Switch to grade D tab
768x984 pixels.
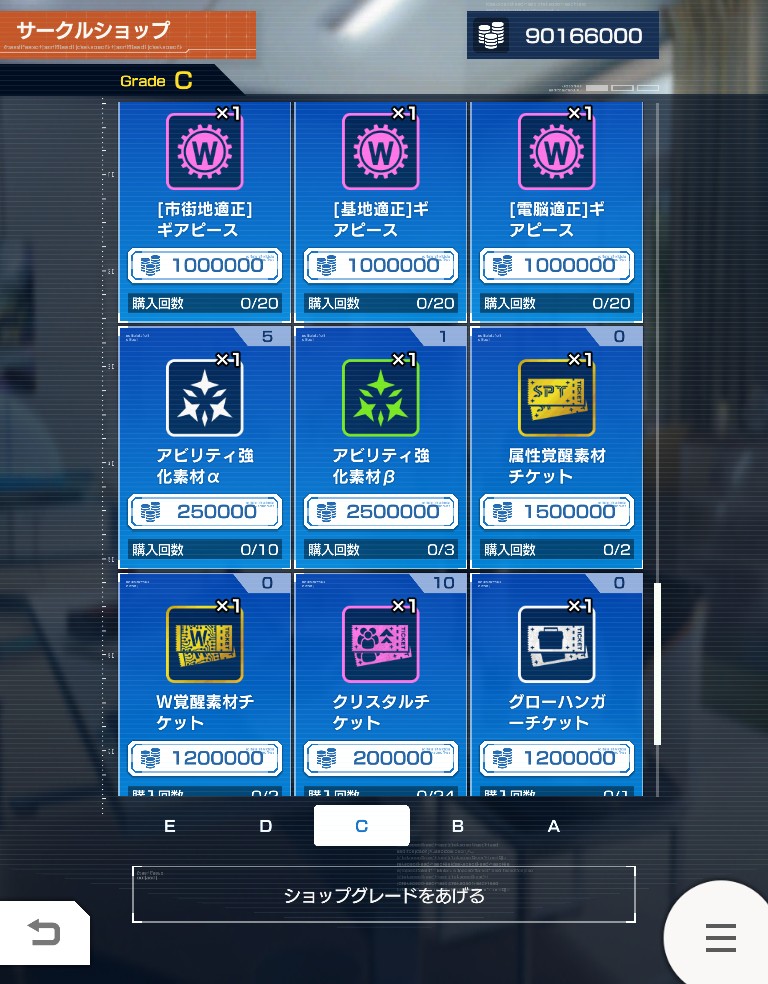265,826
